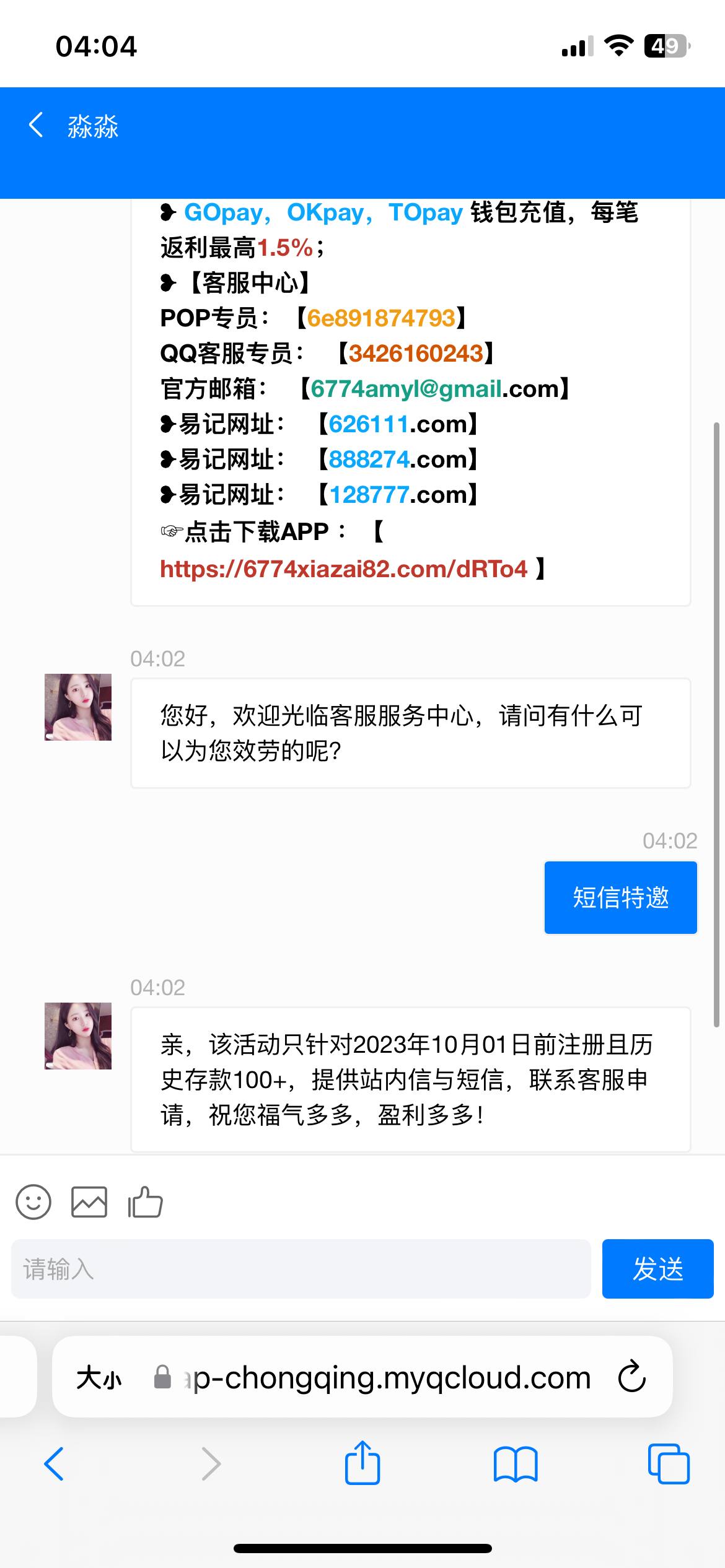Open the emoji picker
Viewport: 725px width, 1568px height.
[33, 1202]
